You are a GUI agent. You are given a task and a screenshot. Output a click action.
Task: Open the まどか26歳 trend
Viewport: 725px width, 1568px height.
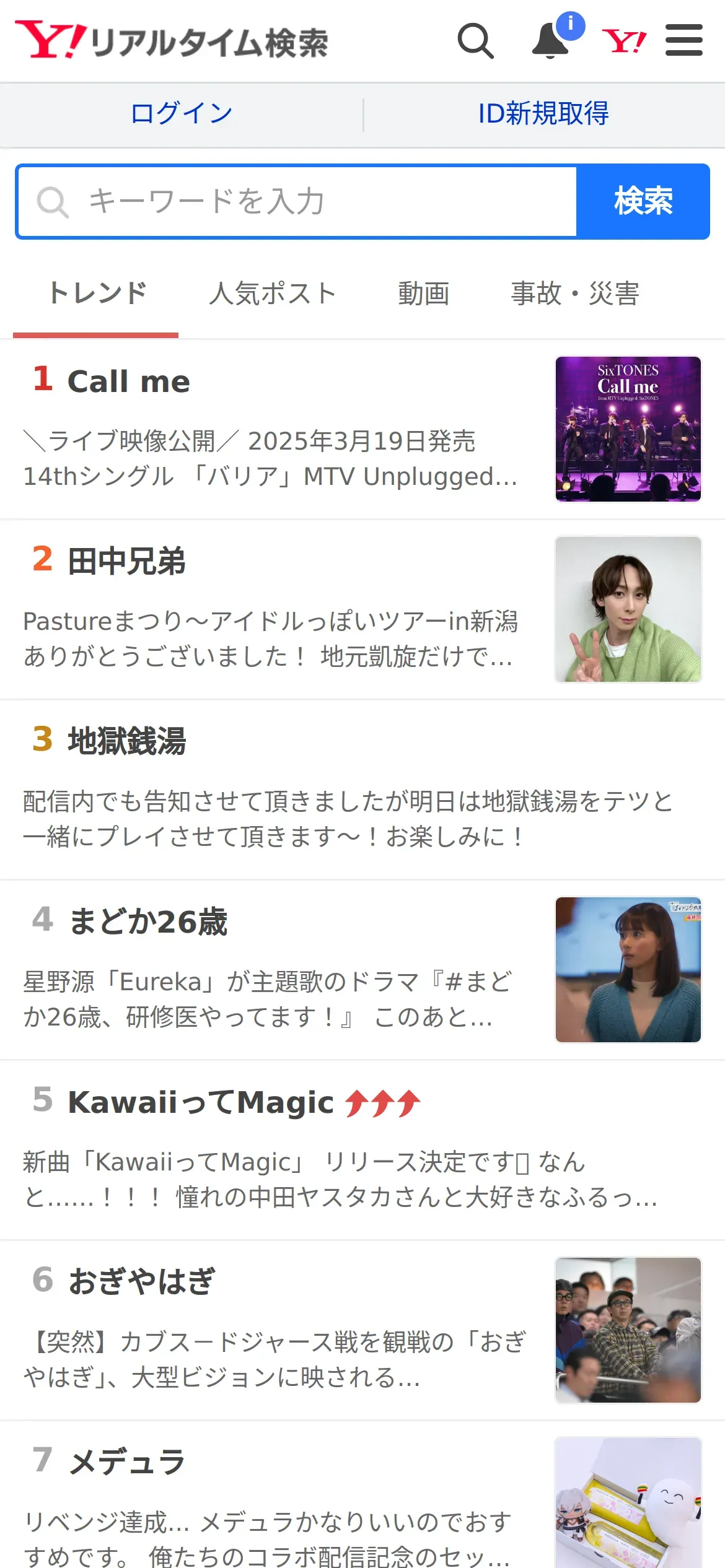[x=362, y=970]
